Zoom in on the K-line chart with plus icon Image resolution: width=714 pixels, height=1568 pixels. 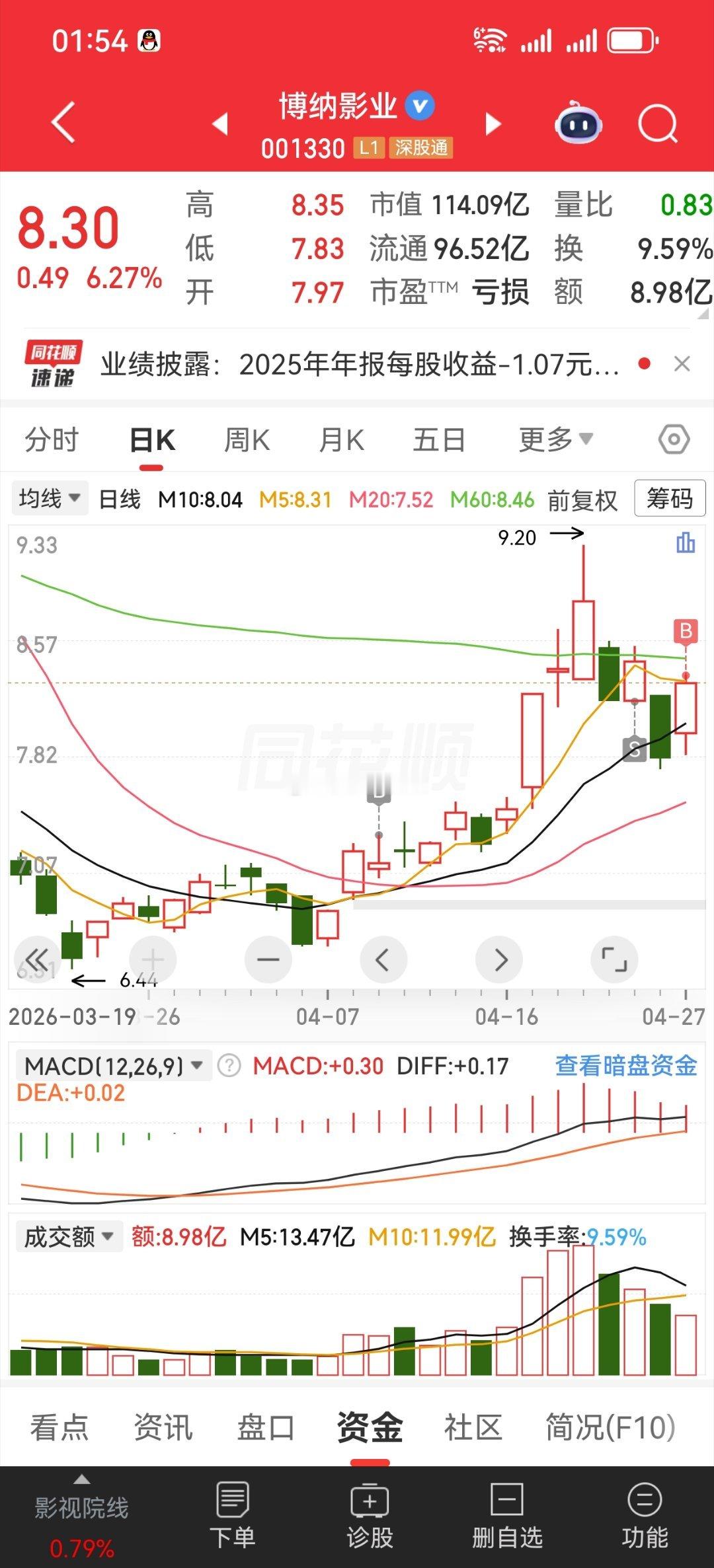pyautogui.click(x=152, y=959)
